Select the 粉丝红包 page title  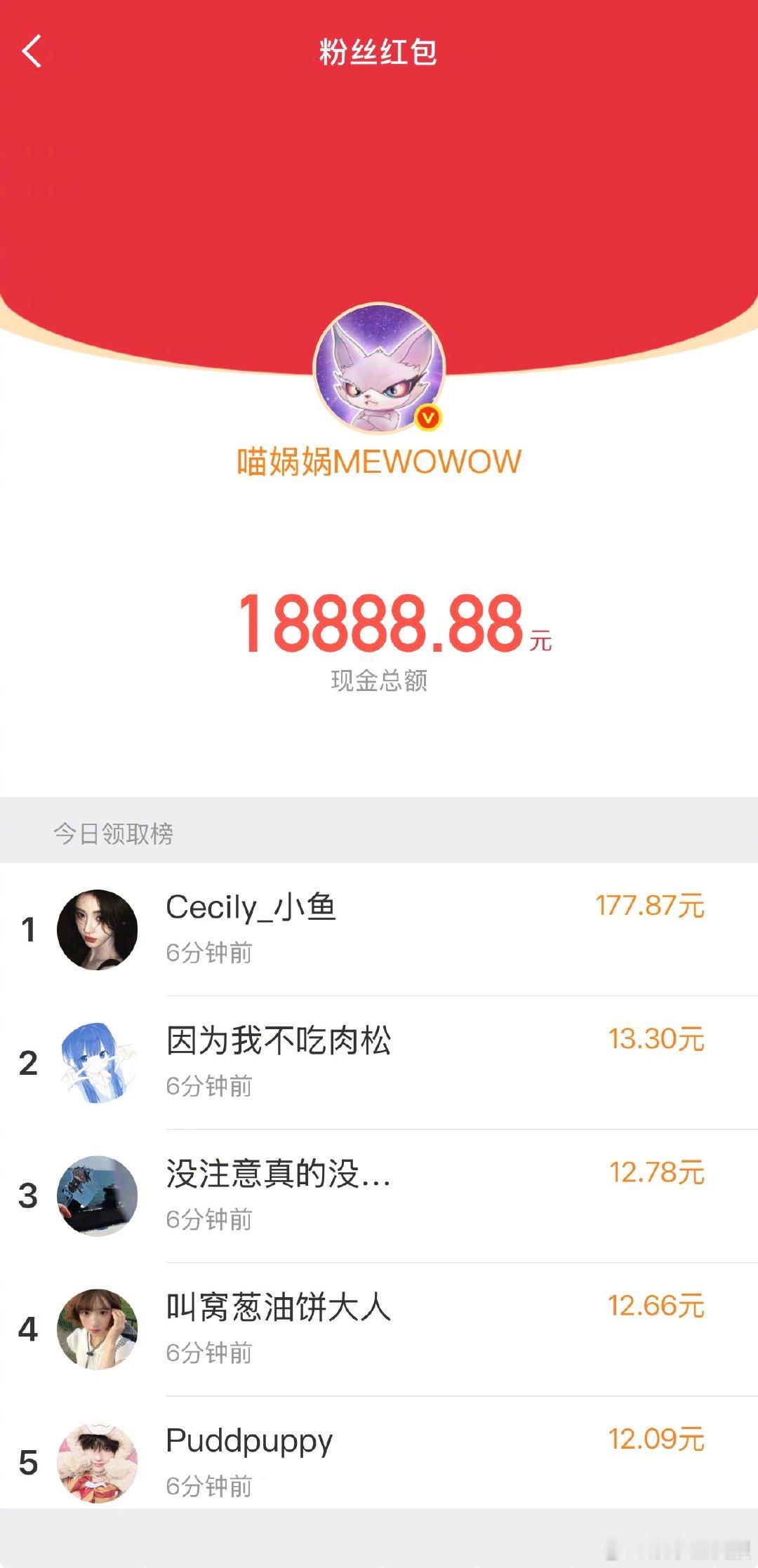(x=379, y=51)
